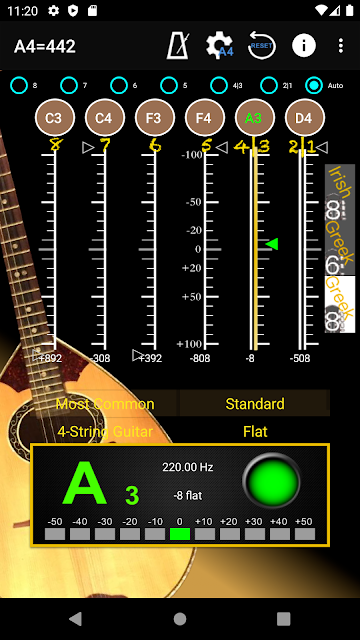The image size is (360, 640).
Task: Open the info page
Action: (x=304, y=46)
